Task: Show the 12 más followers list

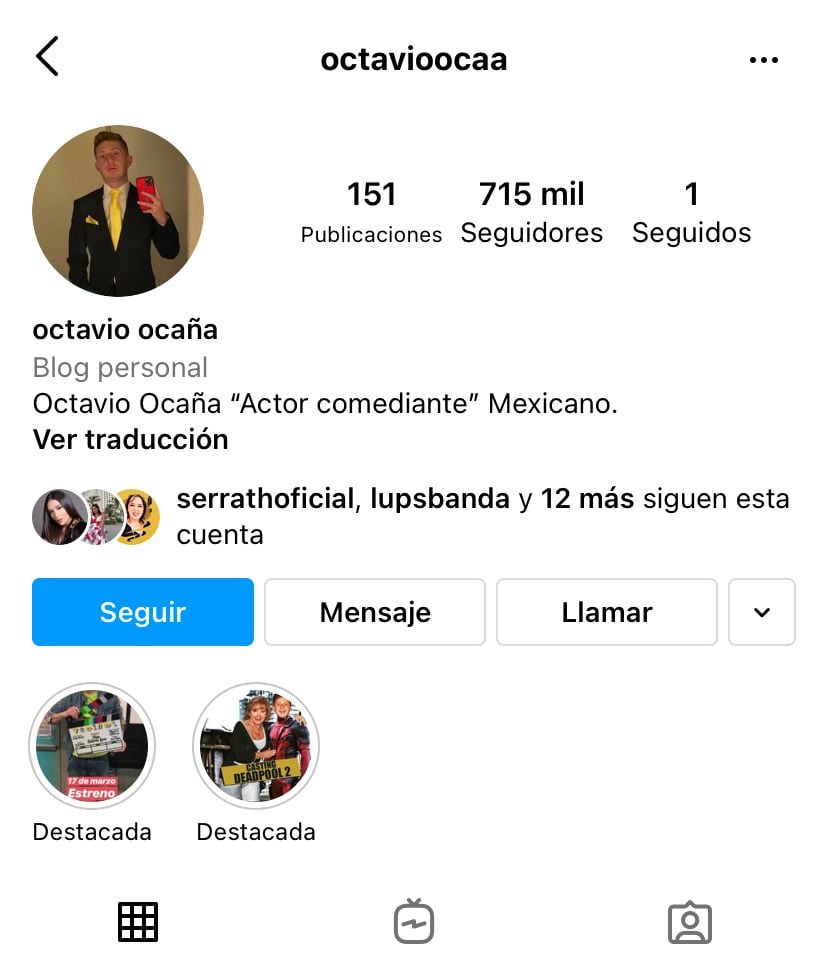Action: click(573, 498)
